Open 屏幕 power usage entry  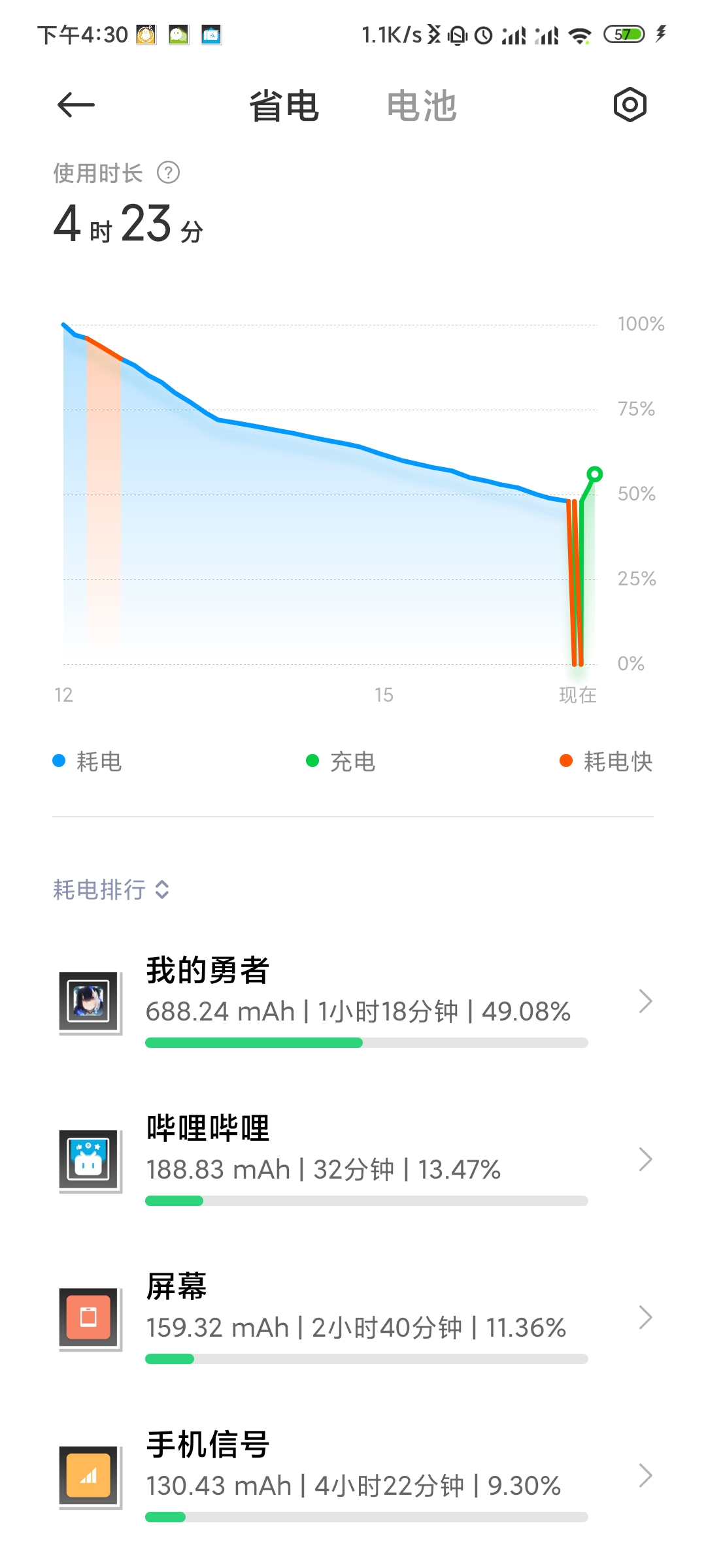tap(353, 1318)
